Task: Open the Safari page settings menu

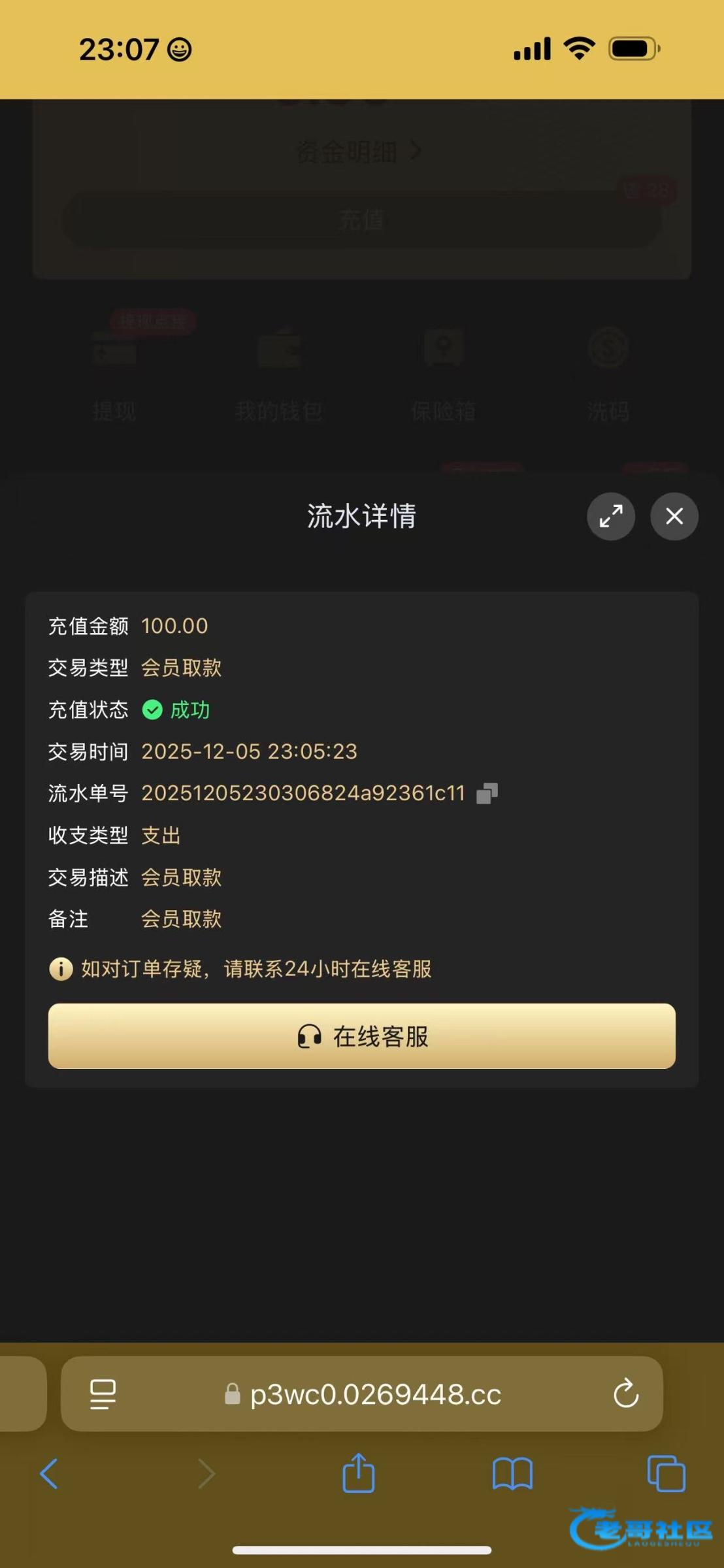Action: tap(103, 1394)
